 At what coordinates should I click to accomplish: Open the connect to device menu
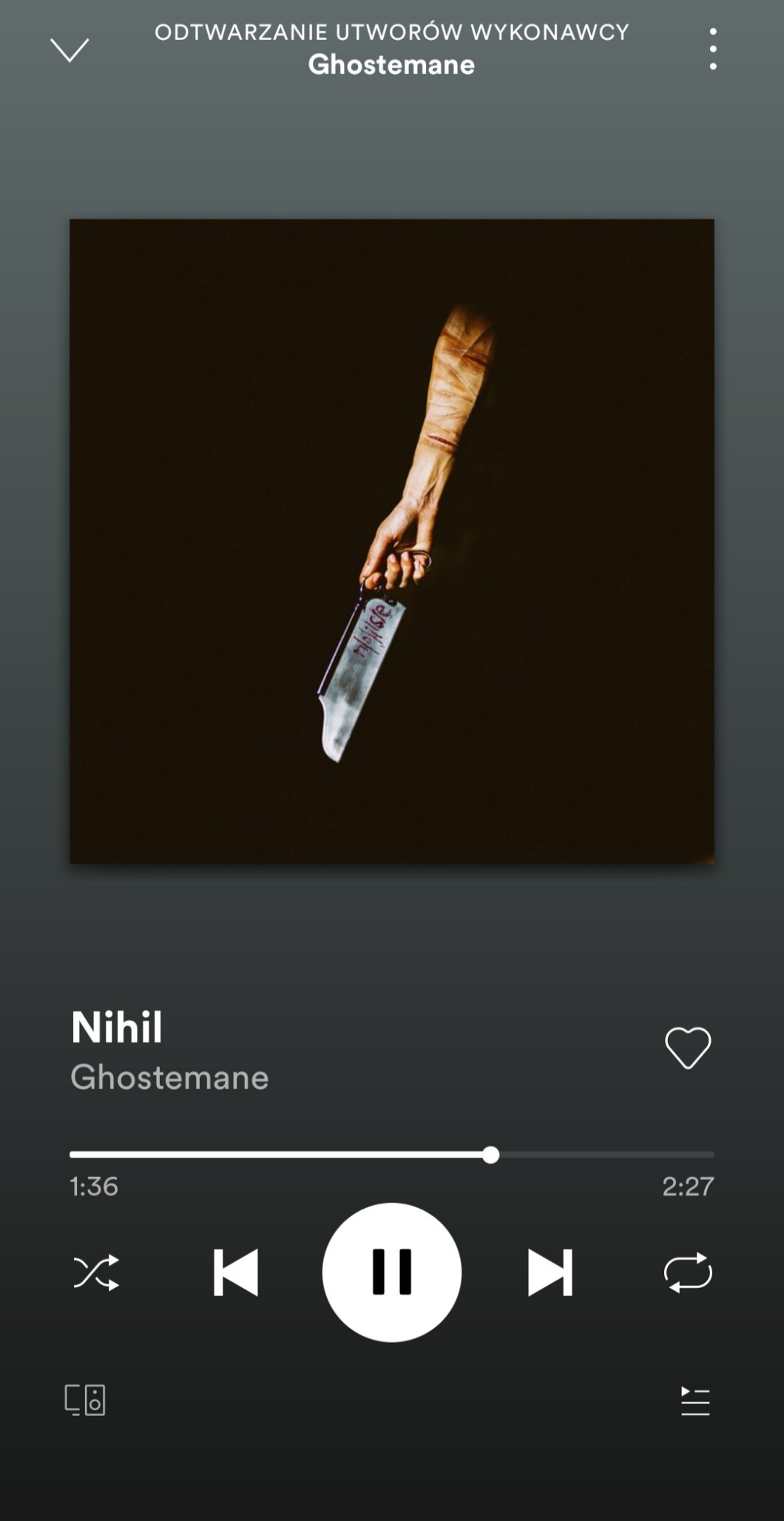pos(85,1400)
